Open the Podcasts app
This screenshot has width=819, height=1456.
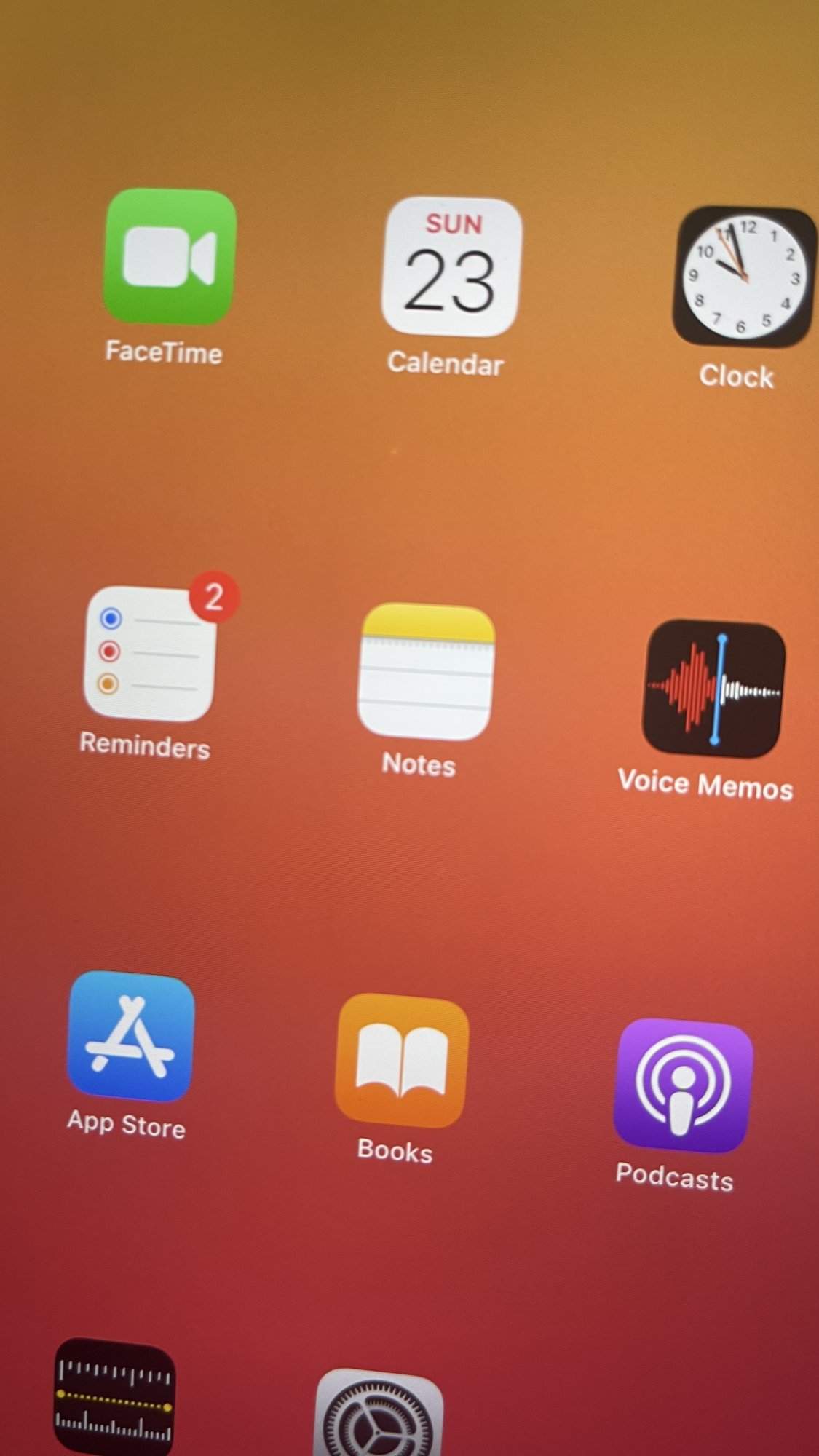click(683, 1085)
